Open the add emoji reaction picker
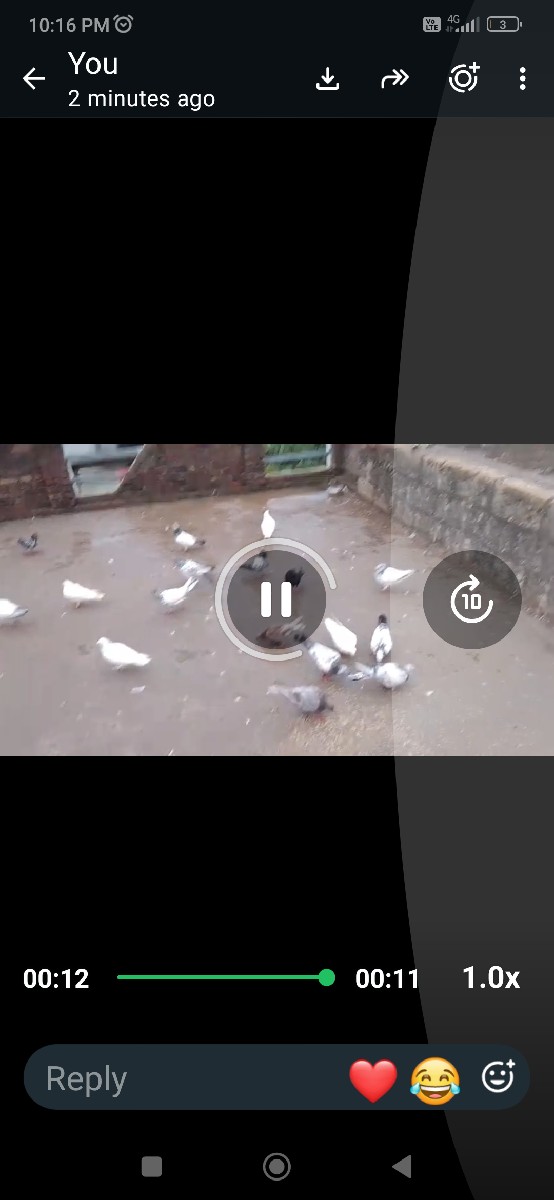Screen dimensions: 554x1200 (498, 1076)
